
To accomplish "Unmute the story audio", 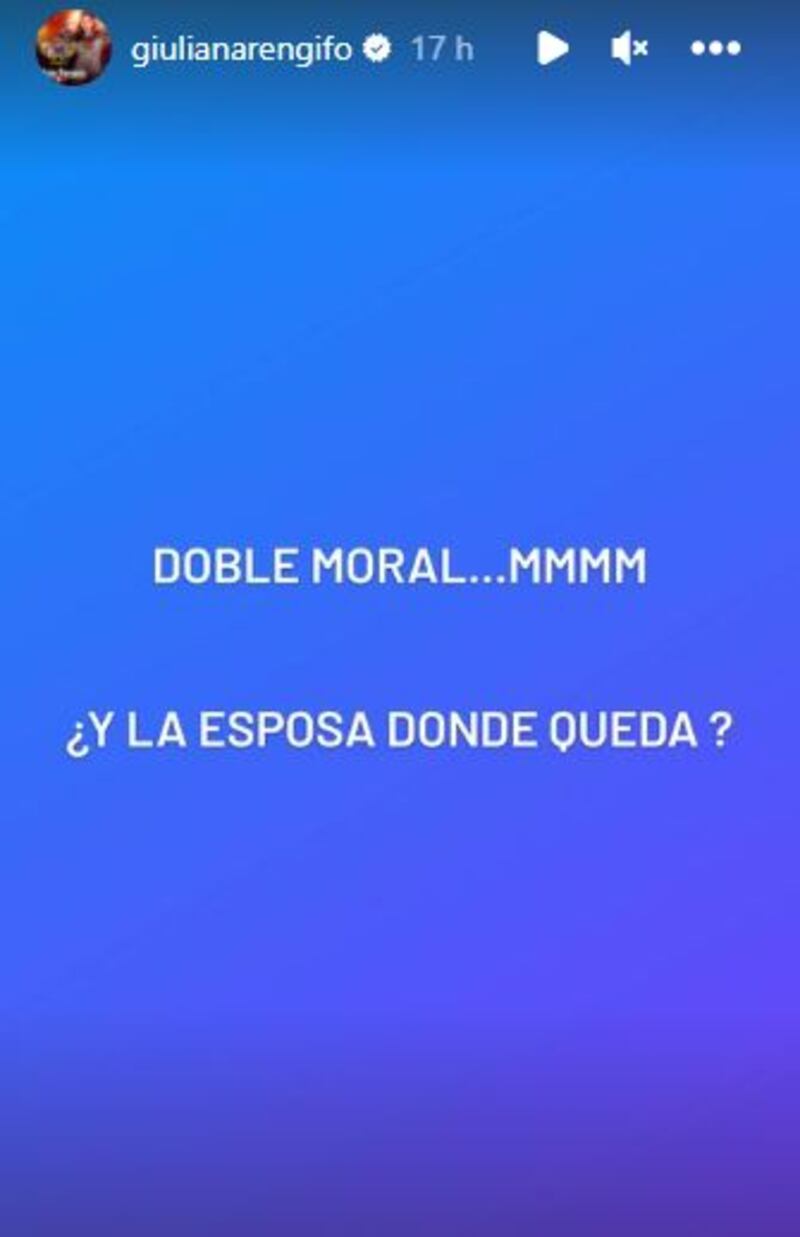I will click(x=630, y=48).
